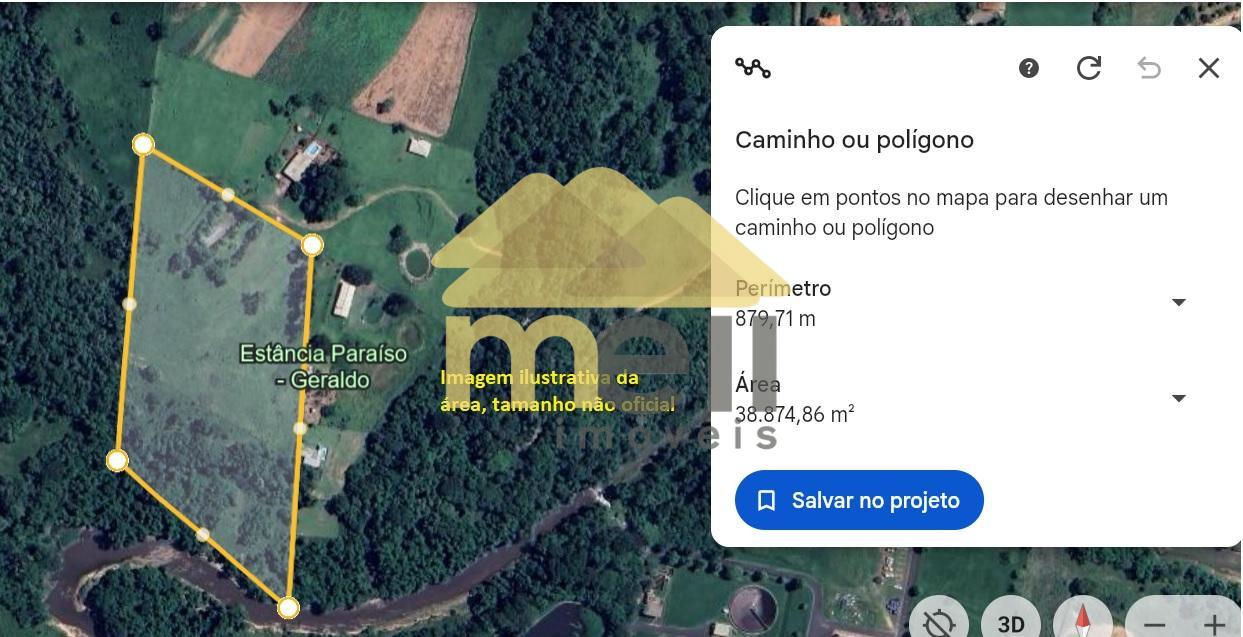Tap Salvar no projeto button
Screen dimensions: 1243x637
coord(859,500)
